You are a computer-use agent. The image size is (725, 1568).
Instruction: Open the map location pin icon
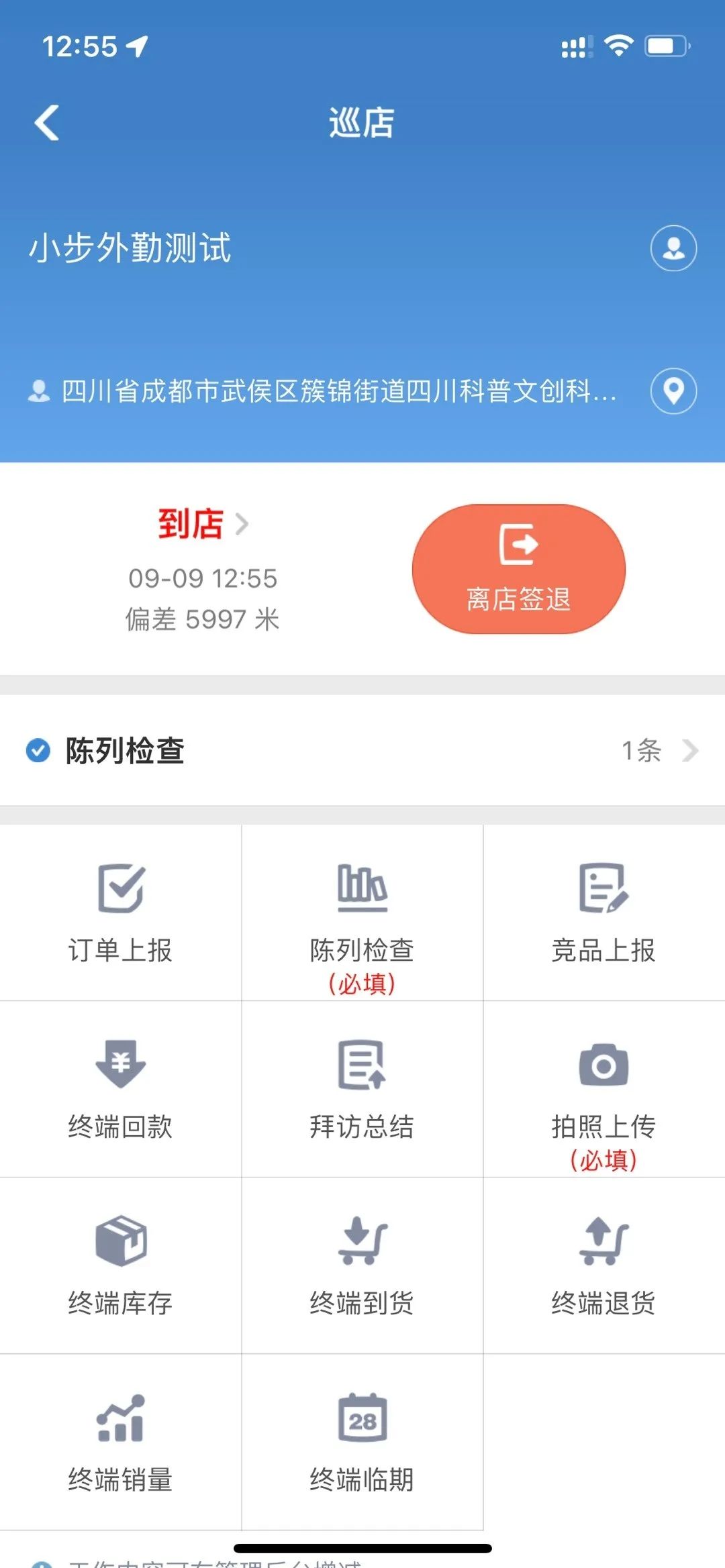pyautogui.click(x=673, y=391)
